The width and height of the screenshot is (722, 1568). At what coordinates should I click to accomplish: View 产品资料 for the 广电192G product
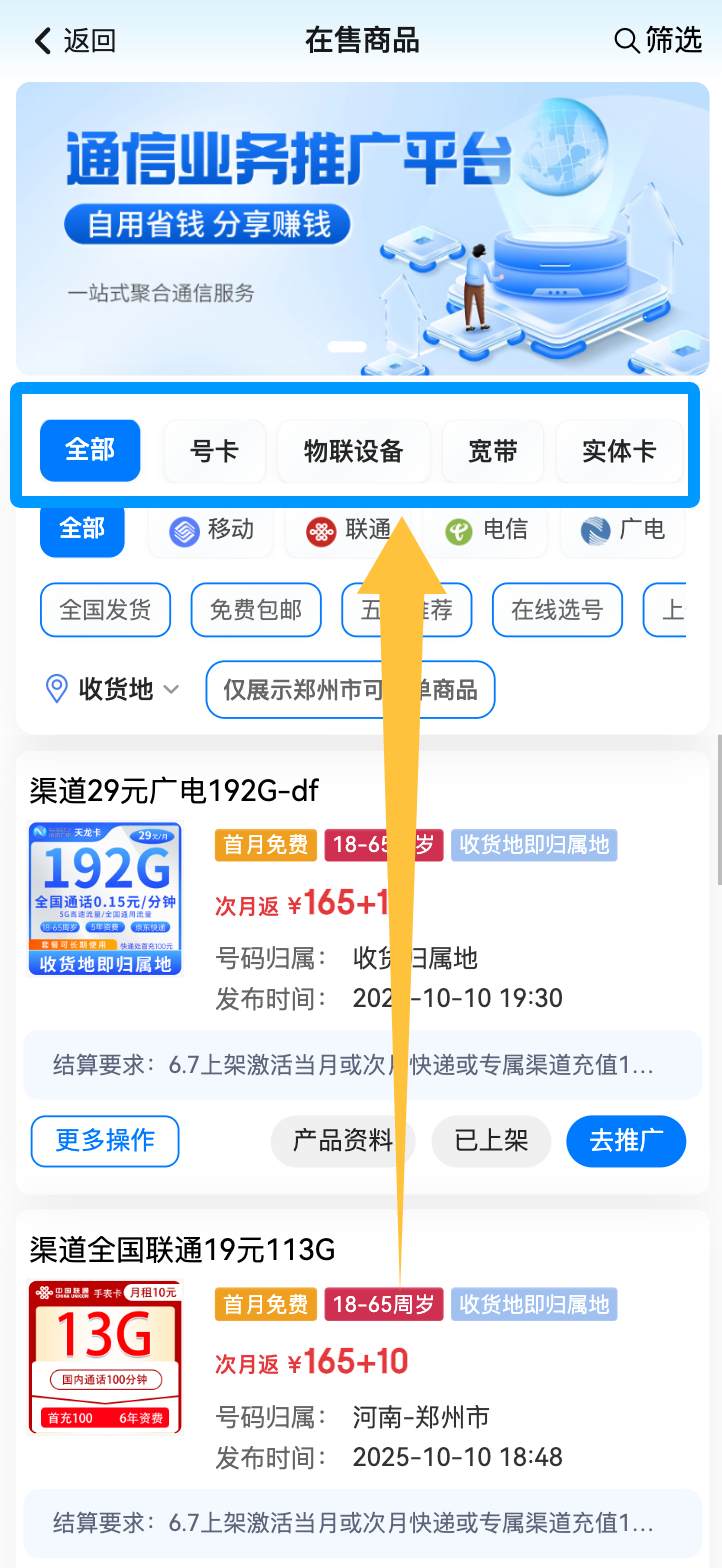coord(342,1141)
